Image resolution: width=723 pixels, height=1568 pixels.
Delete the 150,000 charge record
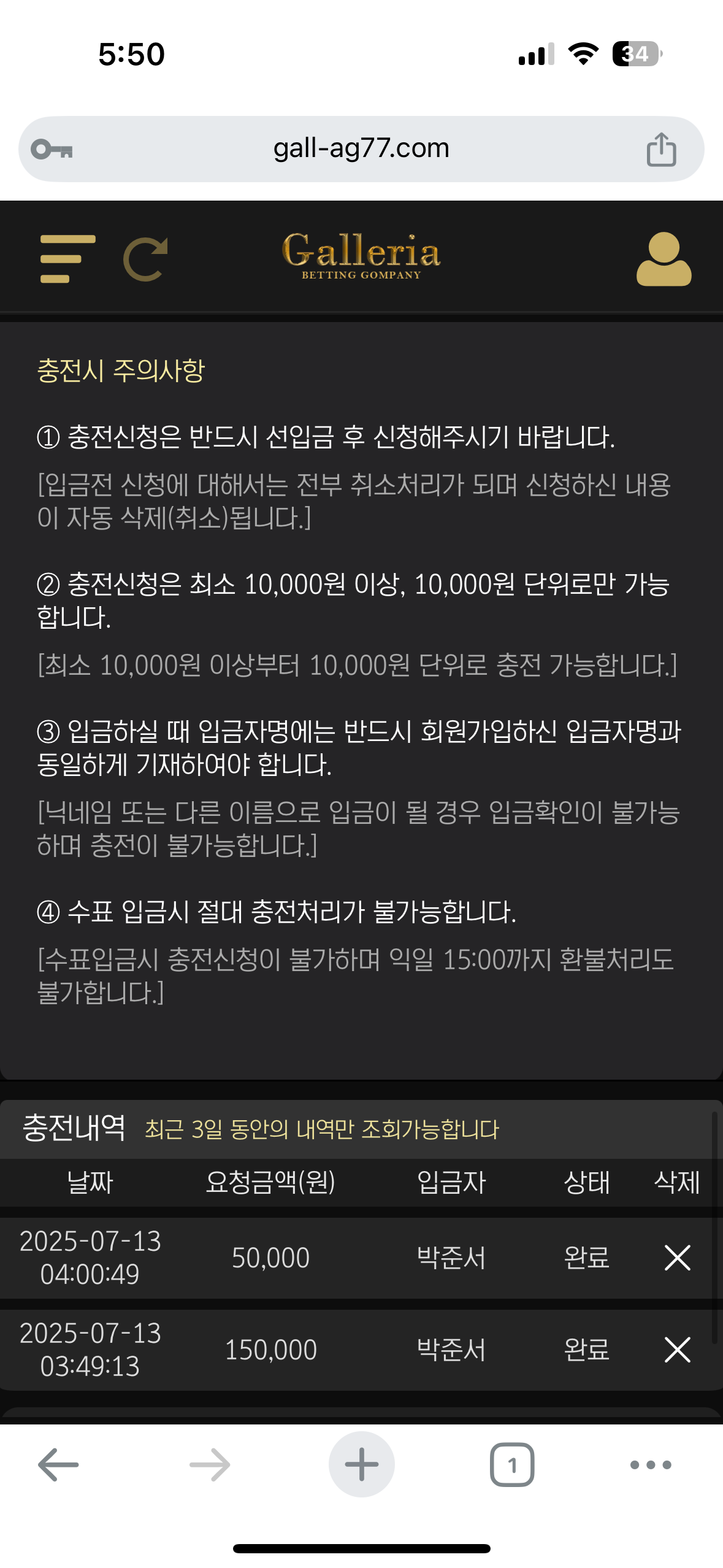677,1350
